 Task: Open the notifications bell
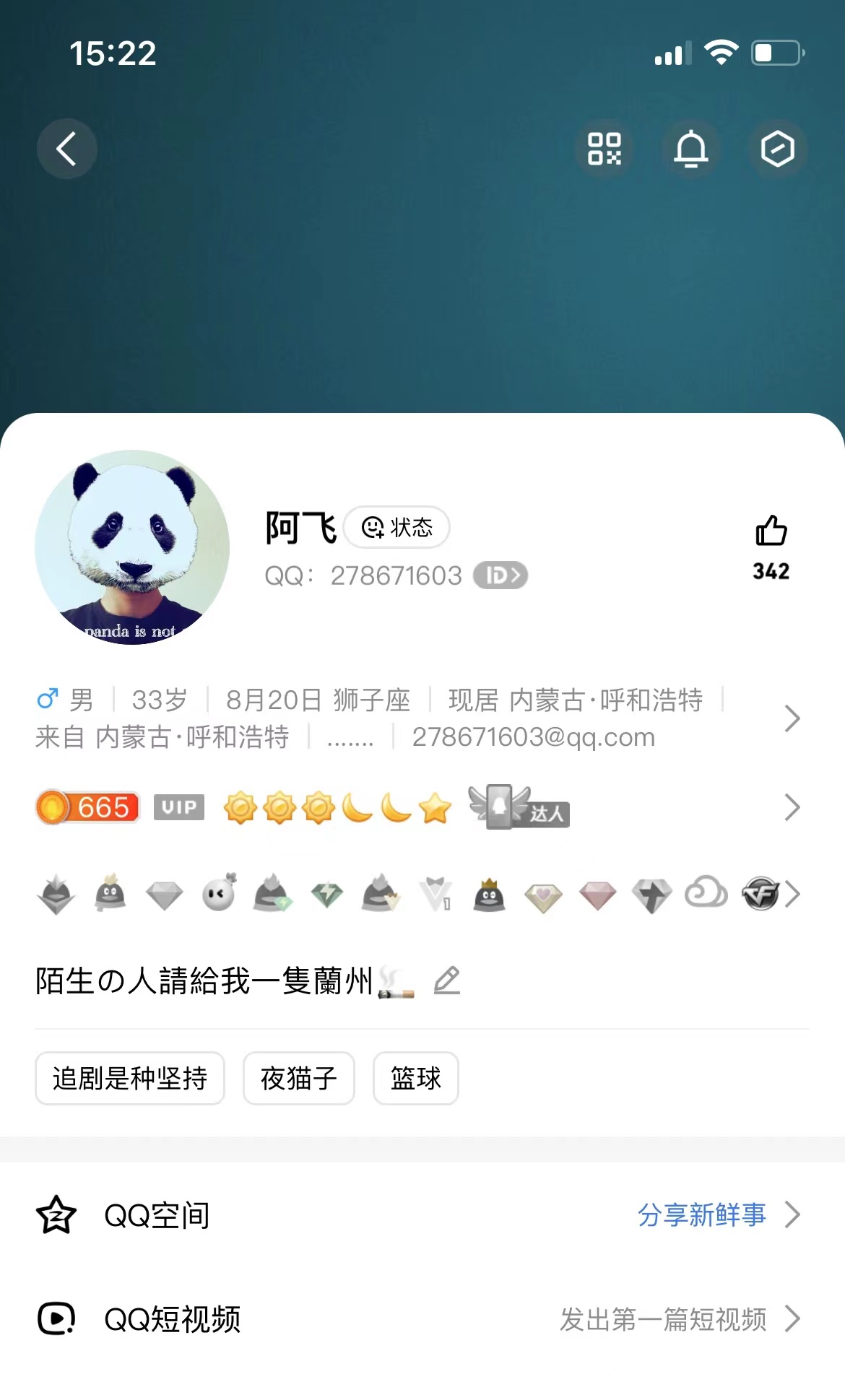[x=691, y=149]
